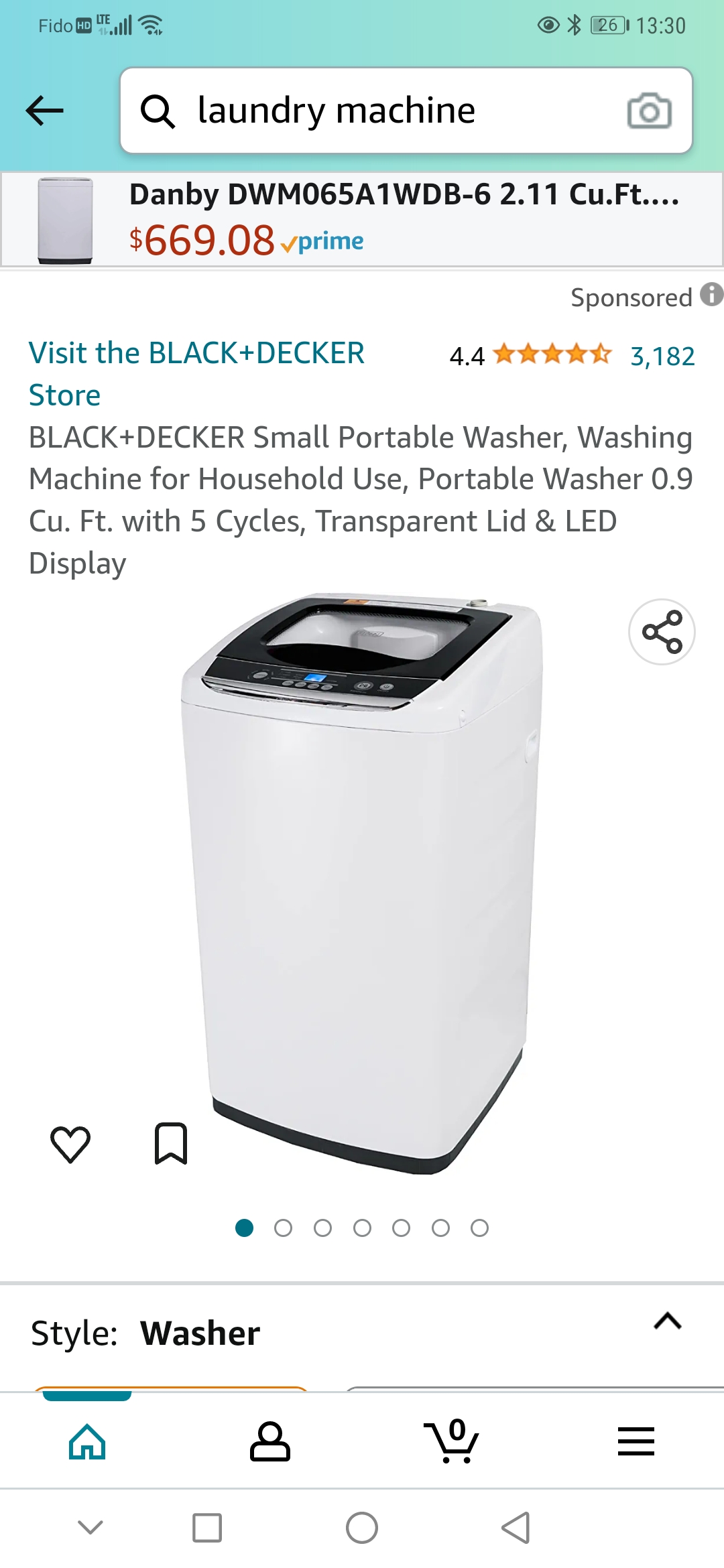Screen dimensions: 724x1568
Task: Jump to the second product image dot
Action: pyautogui.click(x=284, y=1228)
